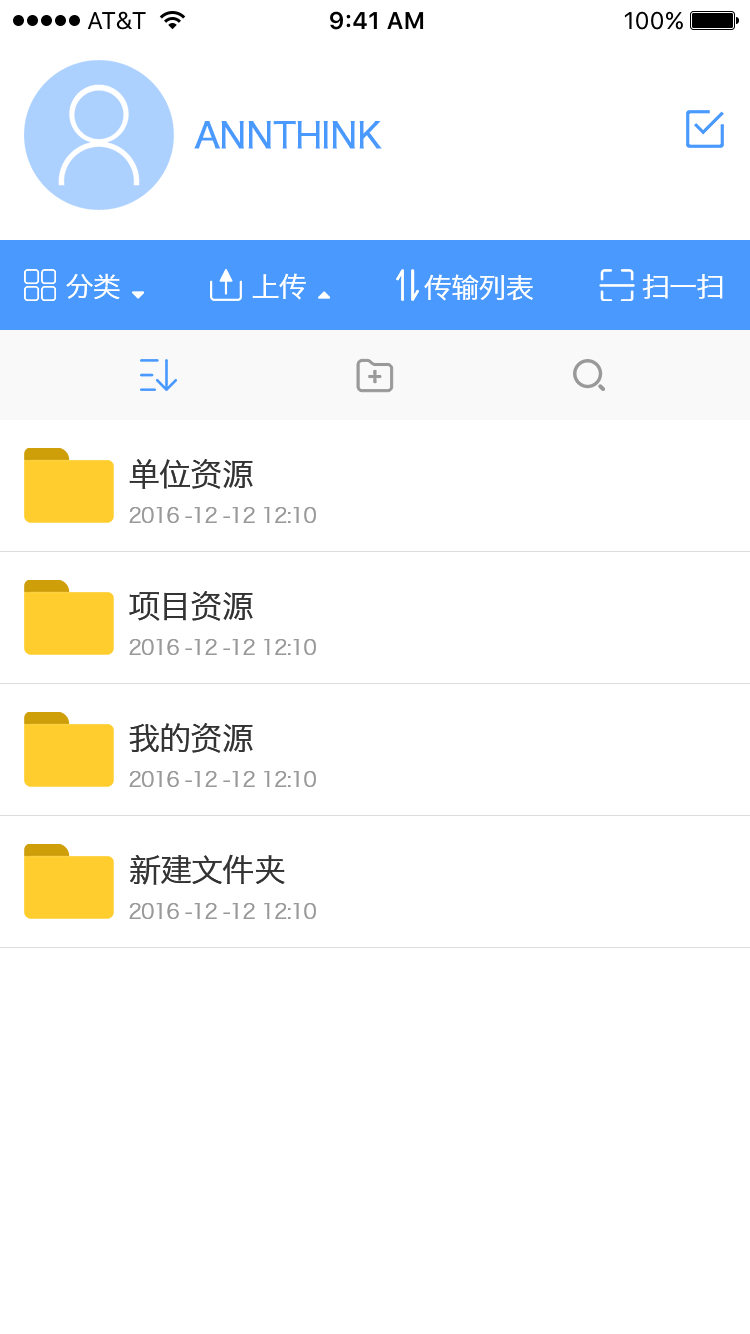
Task: Open the 上传 upload menu
Action: [270, 286]
